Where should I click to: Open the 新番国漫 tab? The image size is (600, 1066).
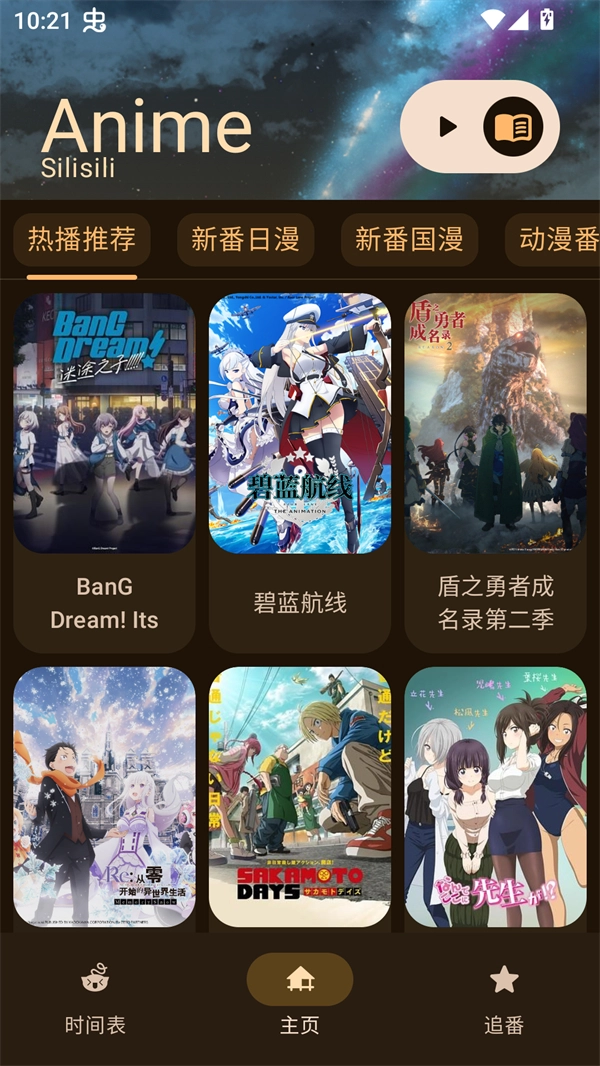(x=409, y=240)
